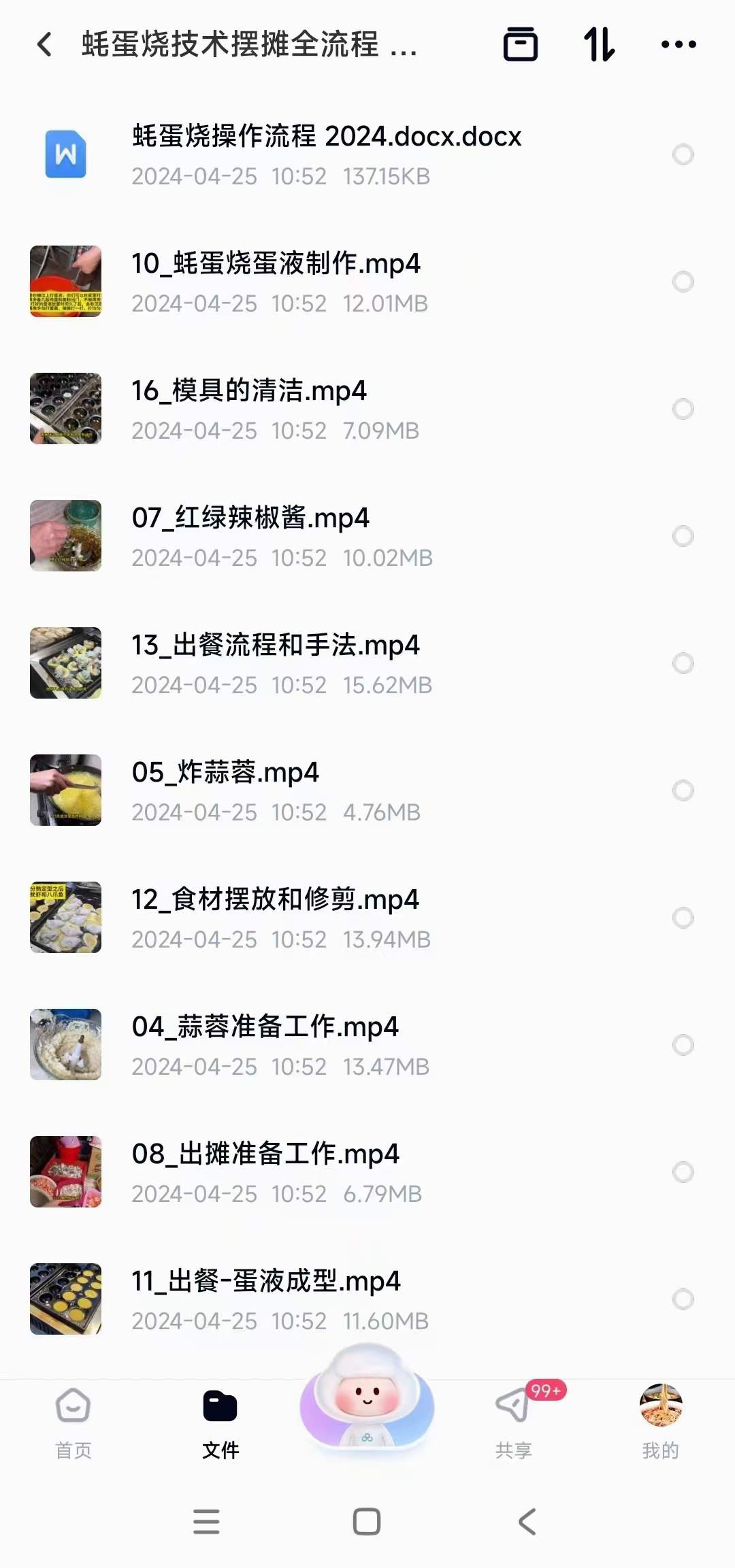The image size is (735, 1568).
Task: Open the transfer list icon in top bar
Action: pos(521,44)
